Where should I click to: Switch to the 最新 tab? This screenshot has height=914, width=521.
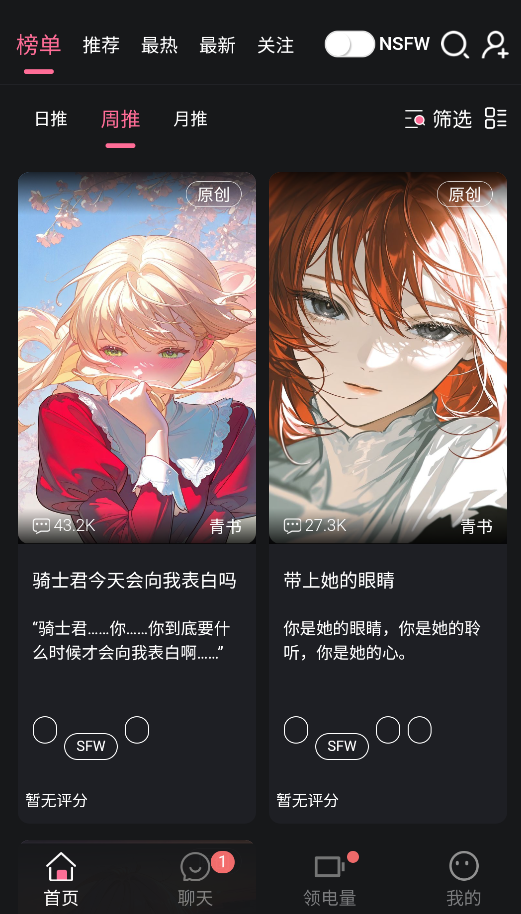217,45
